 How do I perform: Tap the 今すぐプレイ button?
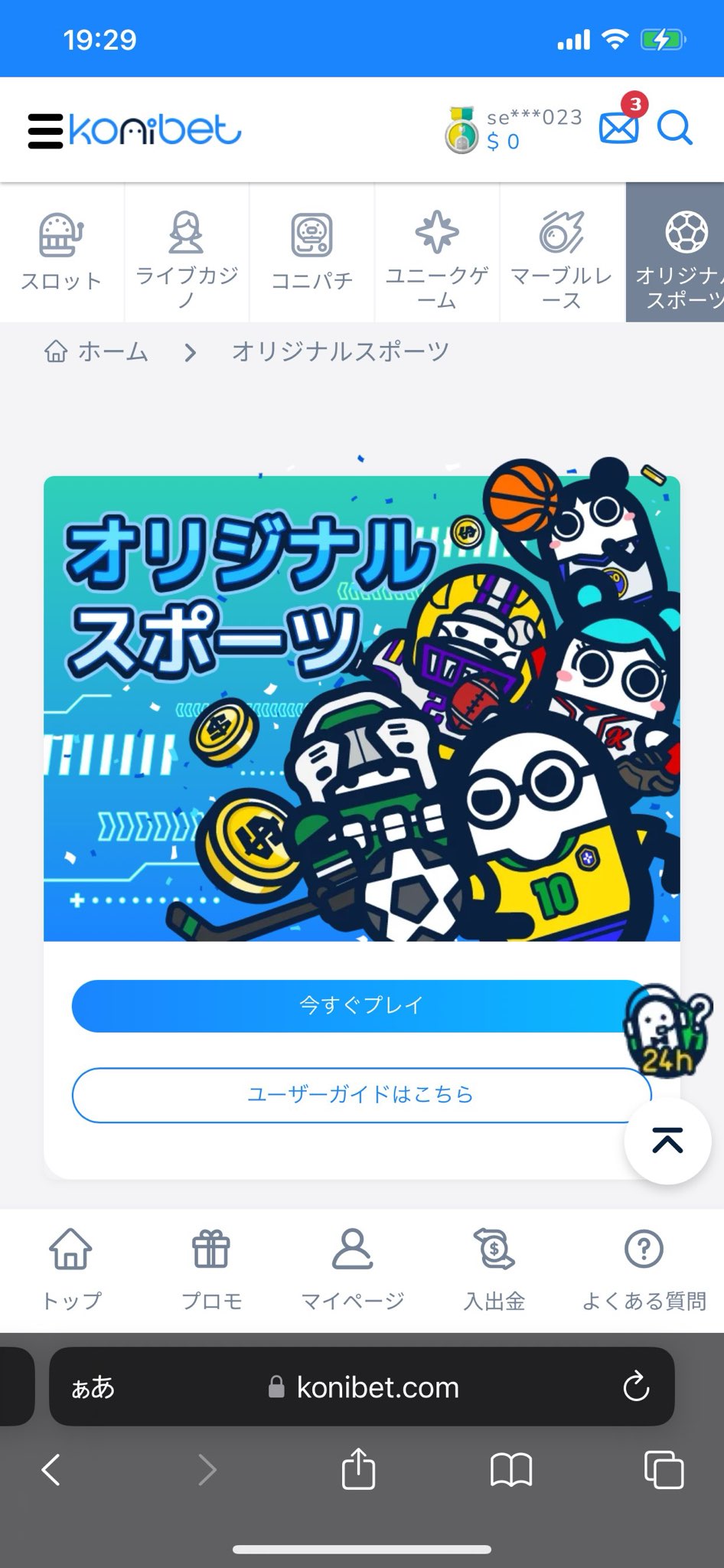[x=360, y=1005]
